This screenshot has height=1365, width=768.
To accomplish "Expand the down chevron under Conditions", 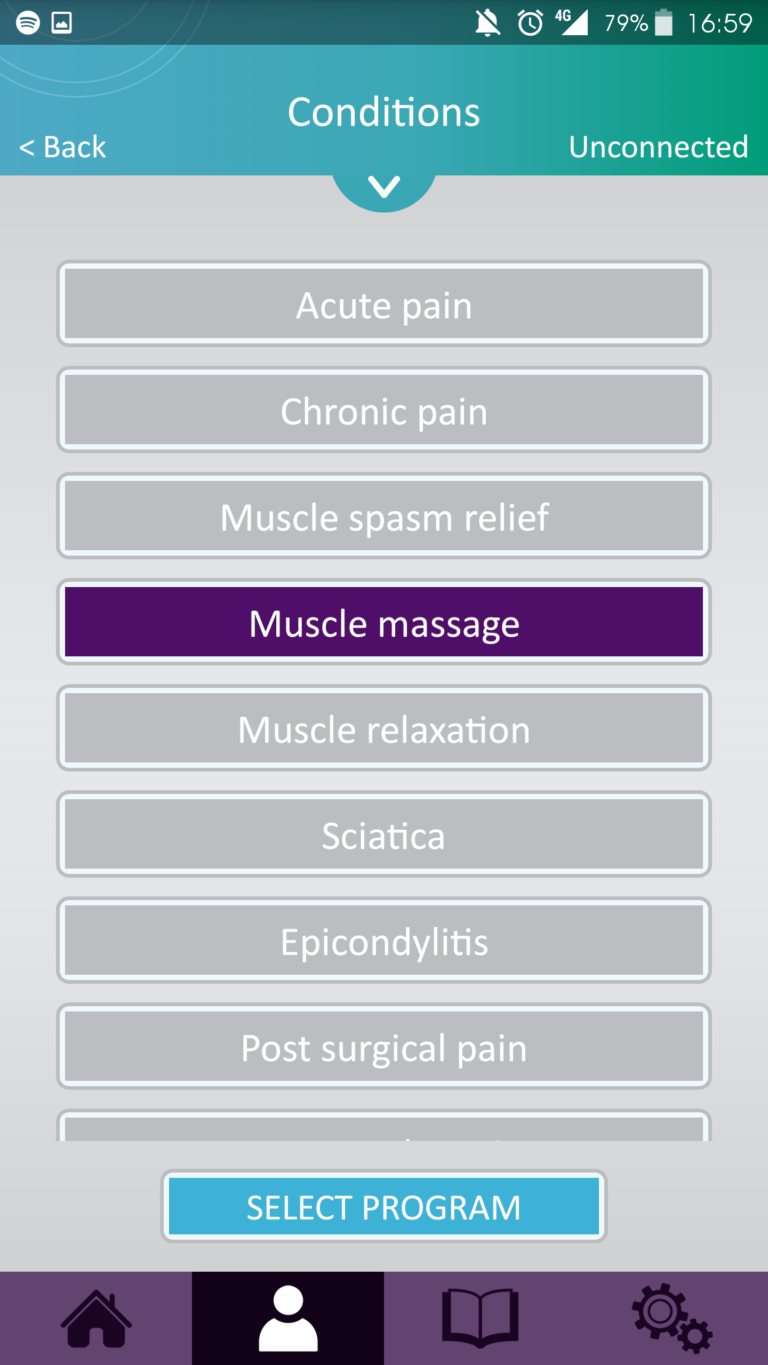I will click(384, 187).
